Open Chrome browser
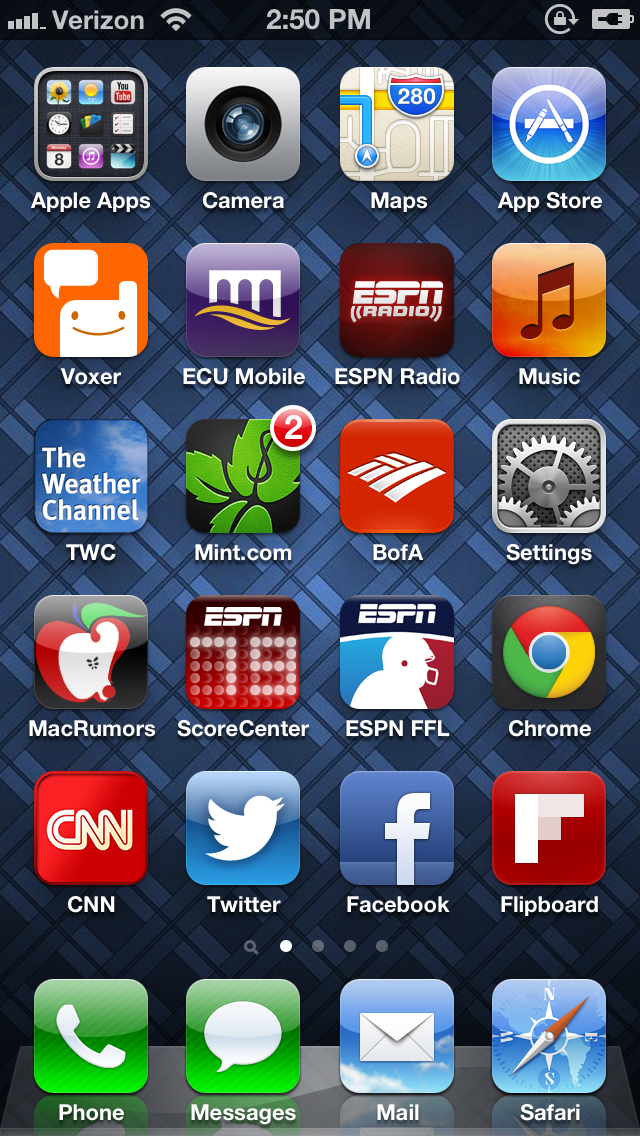The height and width of the screenshot is (1136, 640). click(549, 652)
